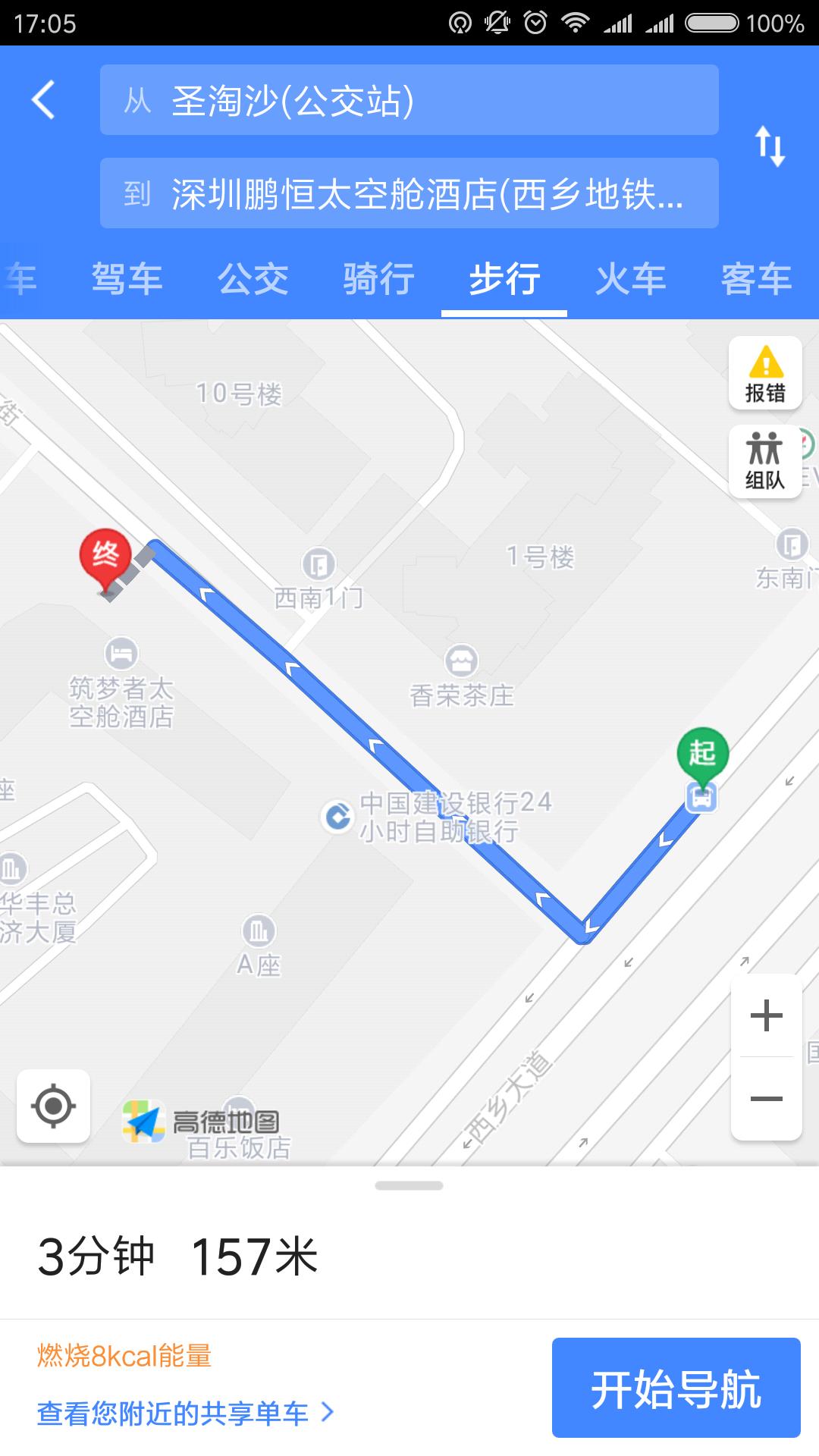Zoom out using the minus icon
Screen dimensions: 819x1456
coord(767,1097)
